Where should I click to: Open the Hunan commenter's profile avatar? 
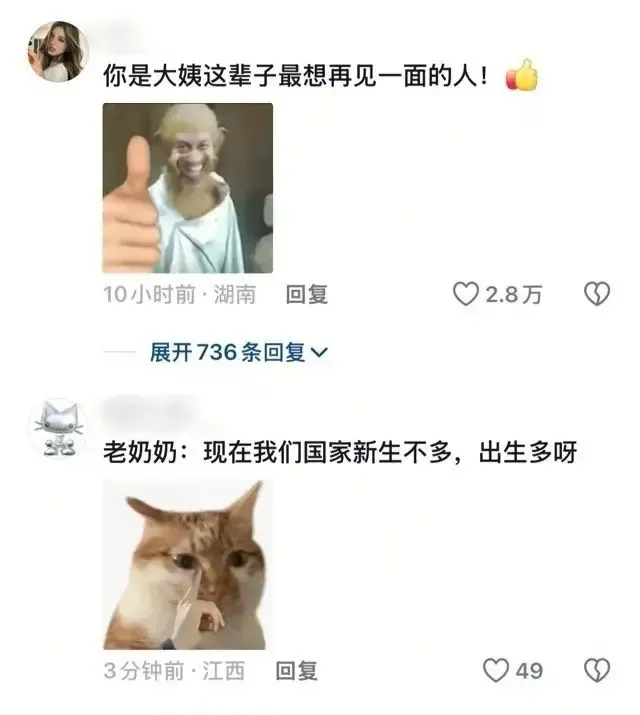tap(56, 52)
